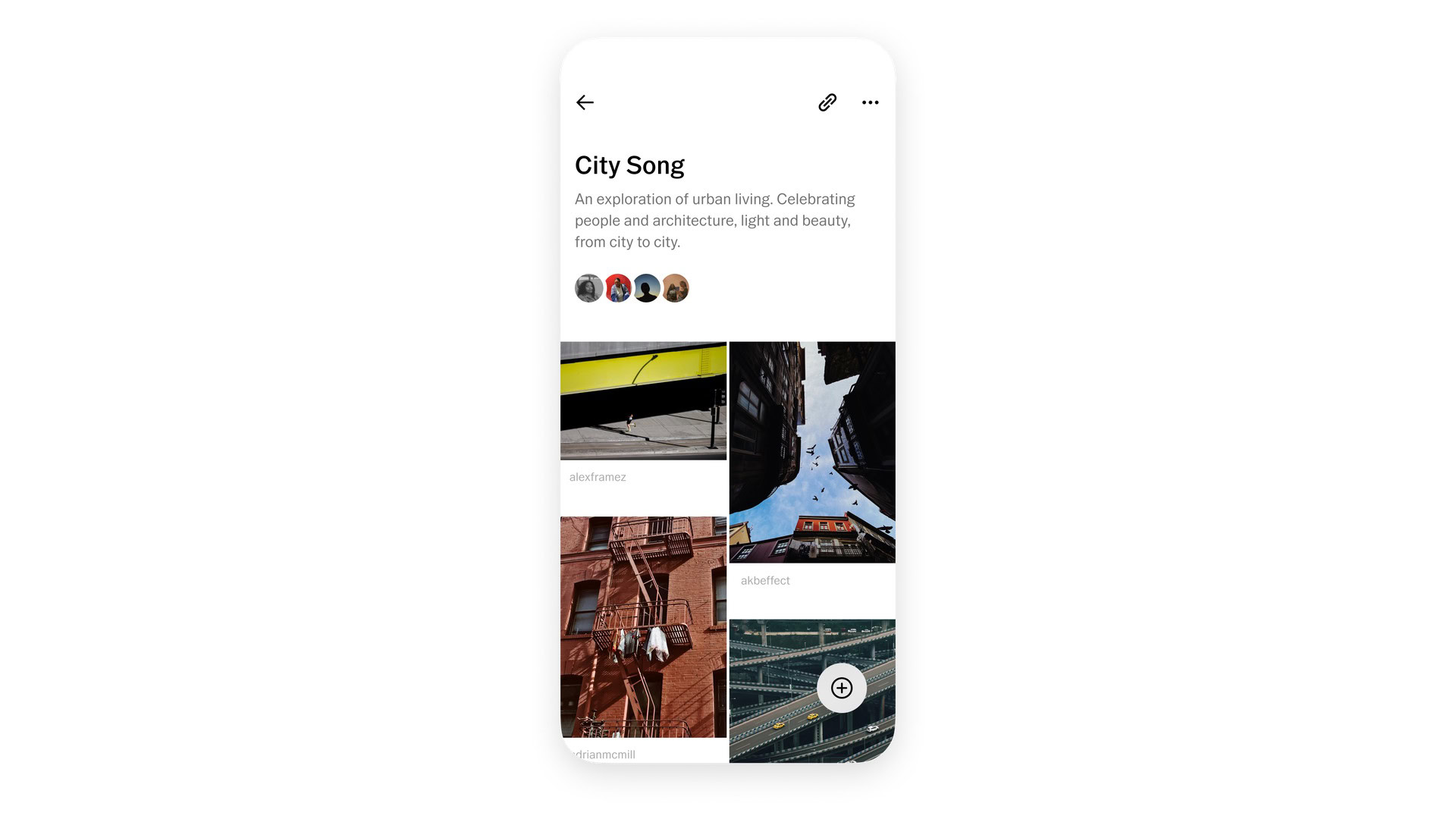Open the sky and birds photo by akbeffect
This screenshot has height=819, width=1456.
pos(812,452)
